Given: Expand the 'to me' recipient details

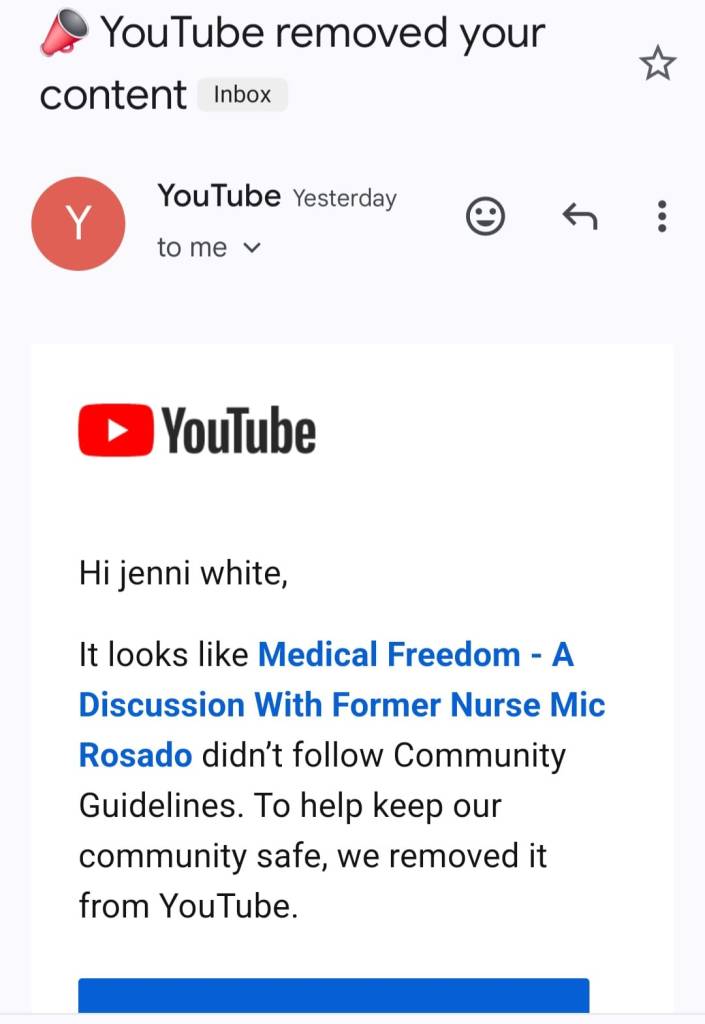Looking at the screenshot, I should tap(251, 248).
